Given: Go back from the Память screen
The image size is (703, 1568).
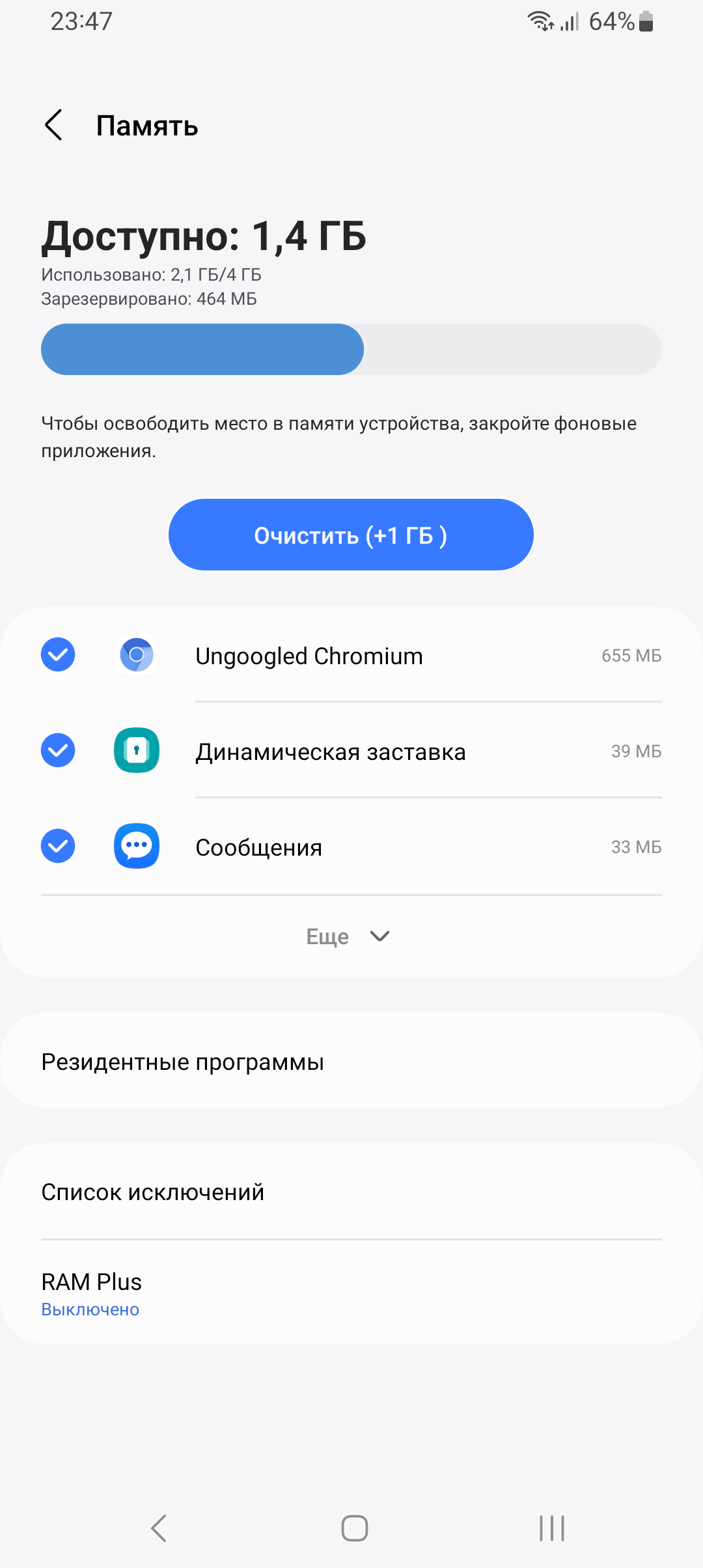Looking at the screenshot, I should tap(54, 124).
